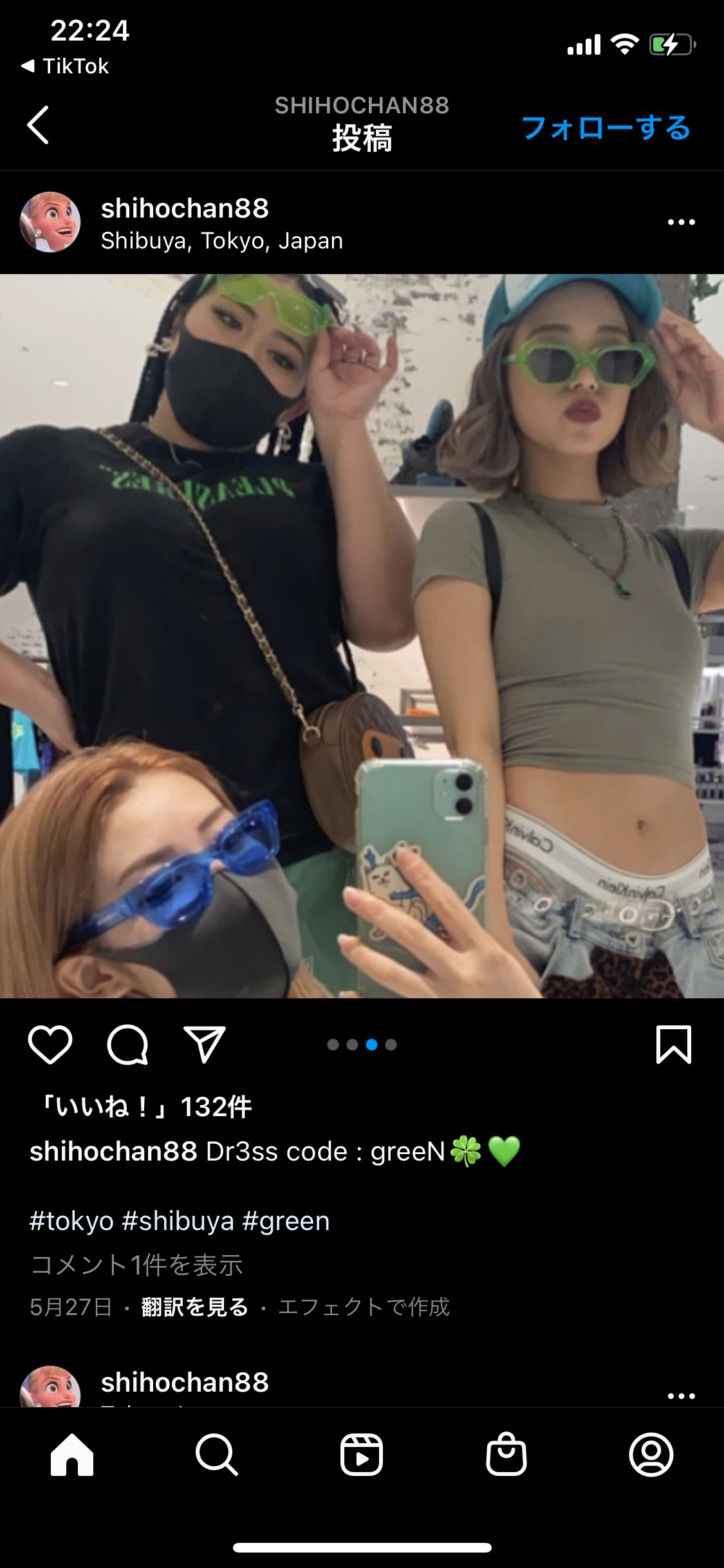This screenshot has height=1568, width=724.
Task: Return to TikTok via status bar link
Action: click(x=66, y=66)
